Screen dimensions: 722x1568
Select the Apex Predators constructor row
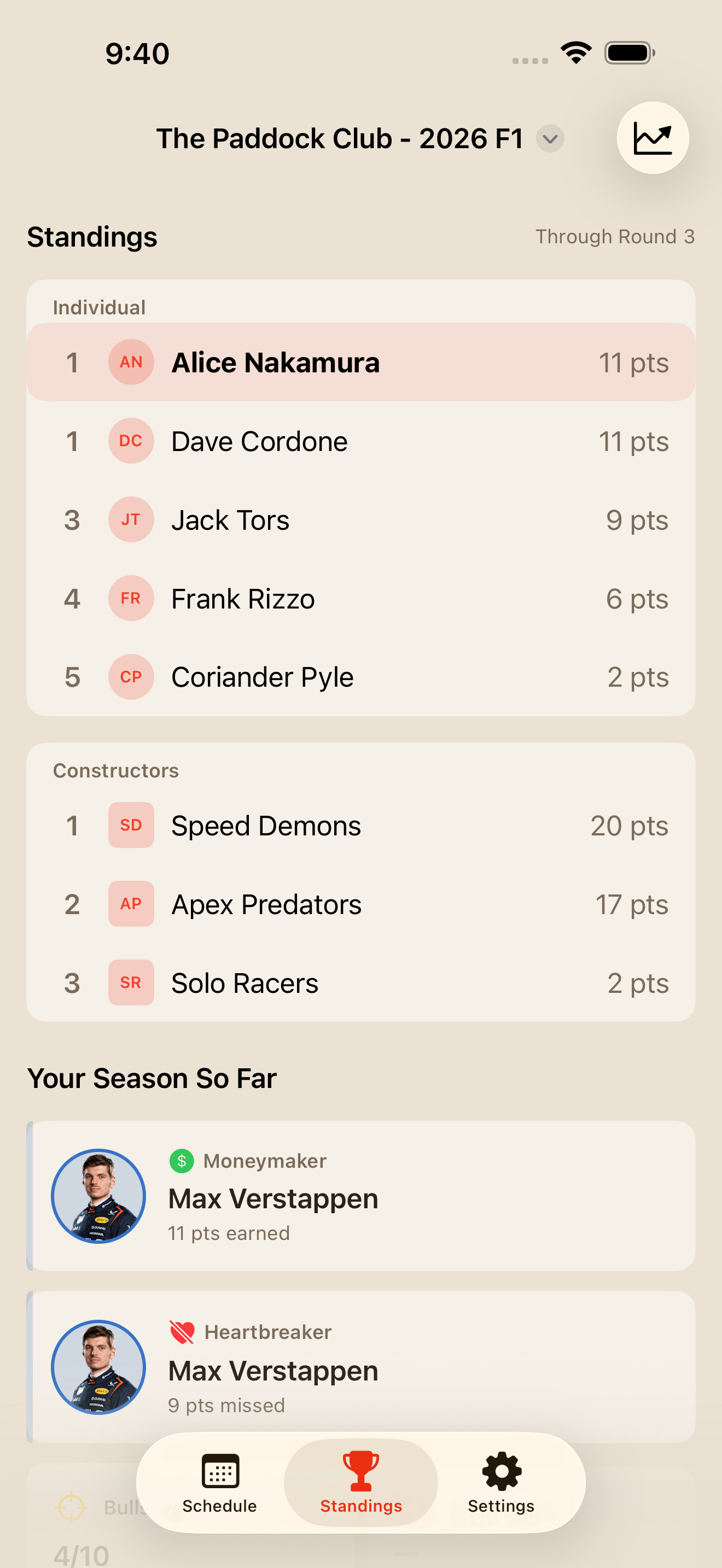[361, 904]
